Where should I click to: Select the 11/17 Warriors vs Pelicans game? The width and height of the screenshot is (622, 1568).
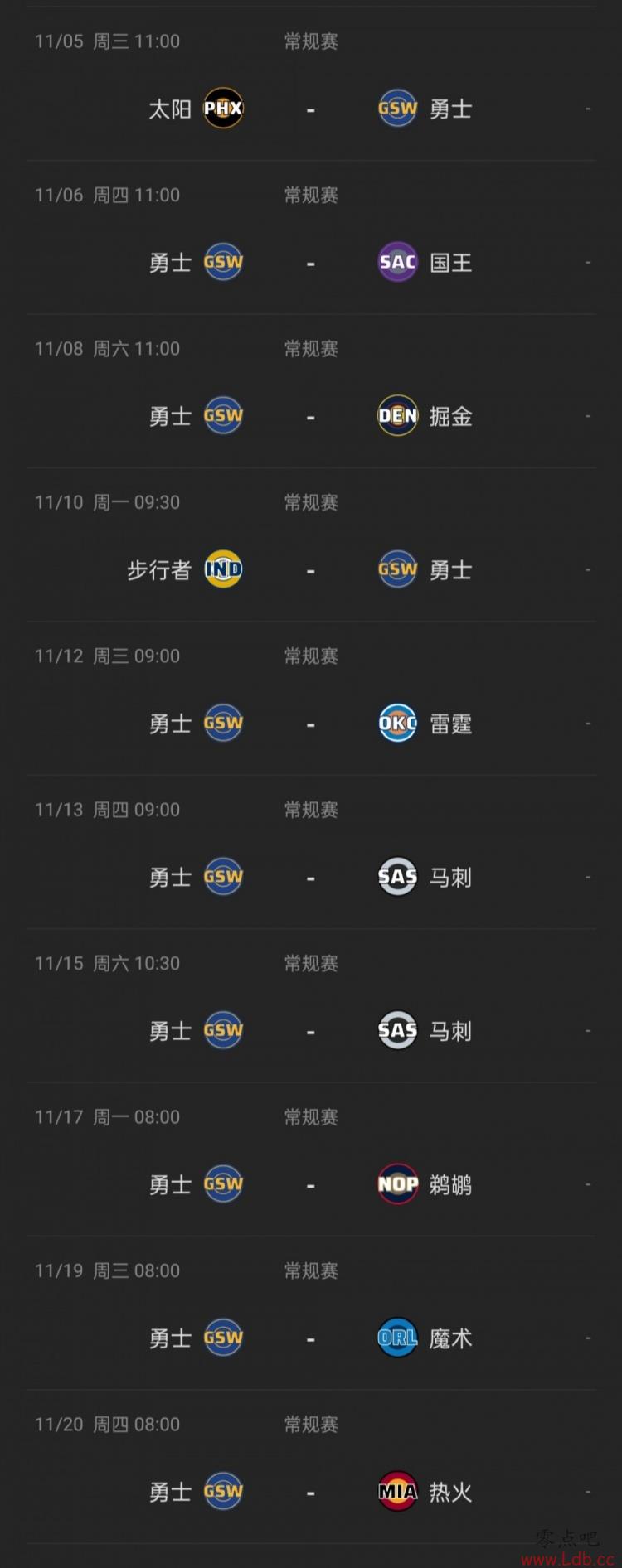pyautogui.click(x=311, y=1184)
